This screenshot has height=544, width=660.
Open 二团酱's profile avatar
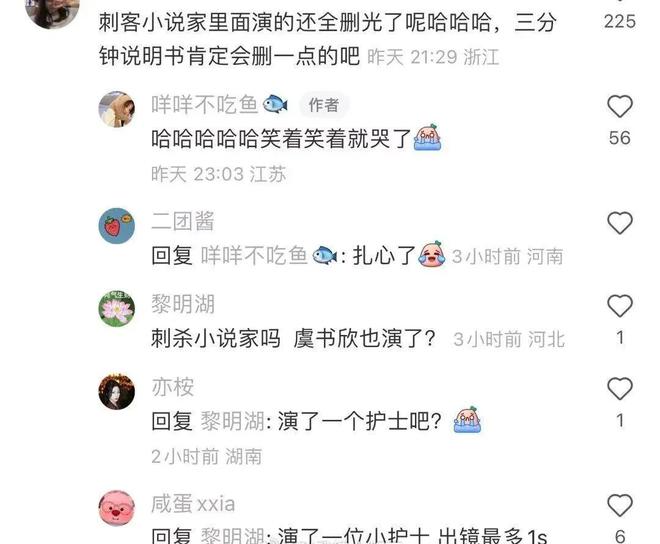117,225
